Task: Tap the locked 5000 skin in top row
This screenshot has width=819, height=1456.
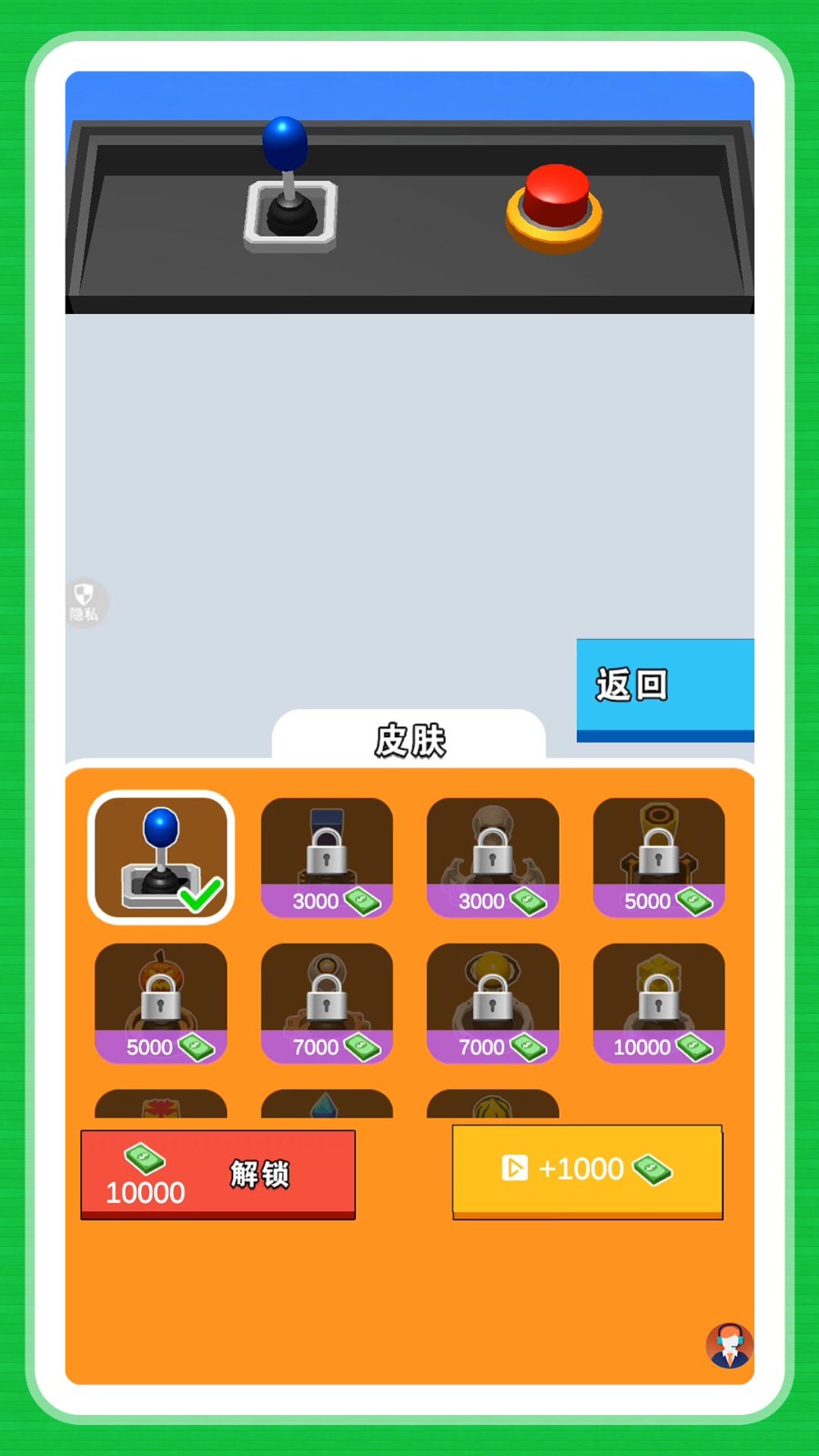Action: pyautogui.click(x=658, y=856)
